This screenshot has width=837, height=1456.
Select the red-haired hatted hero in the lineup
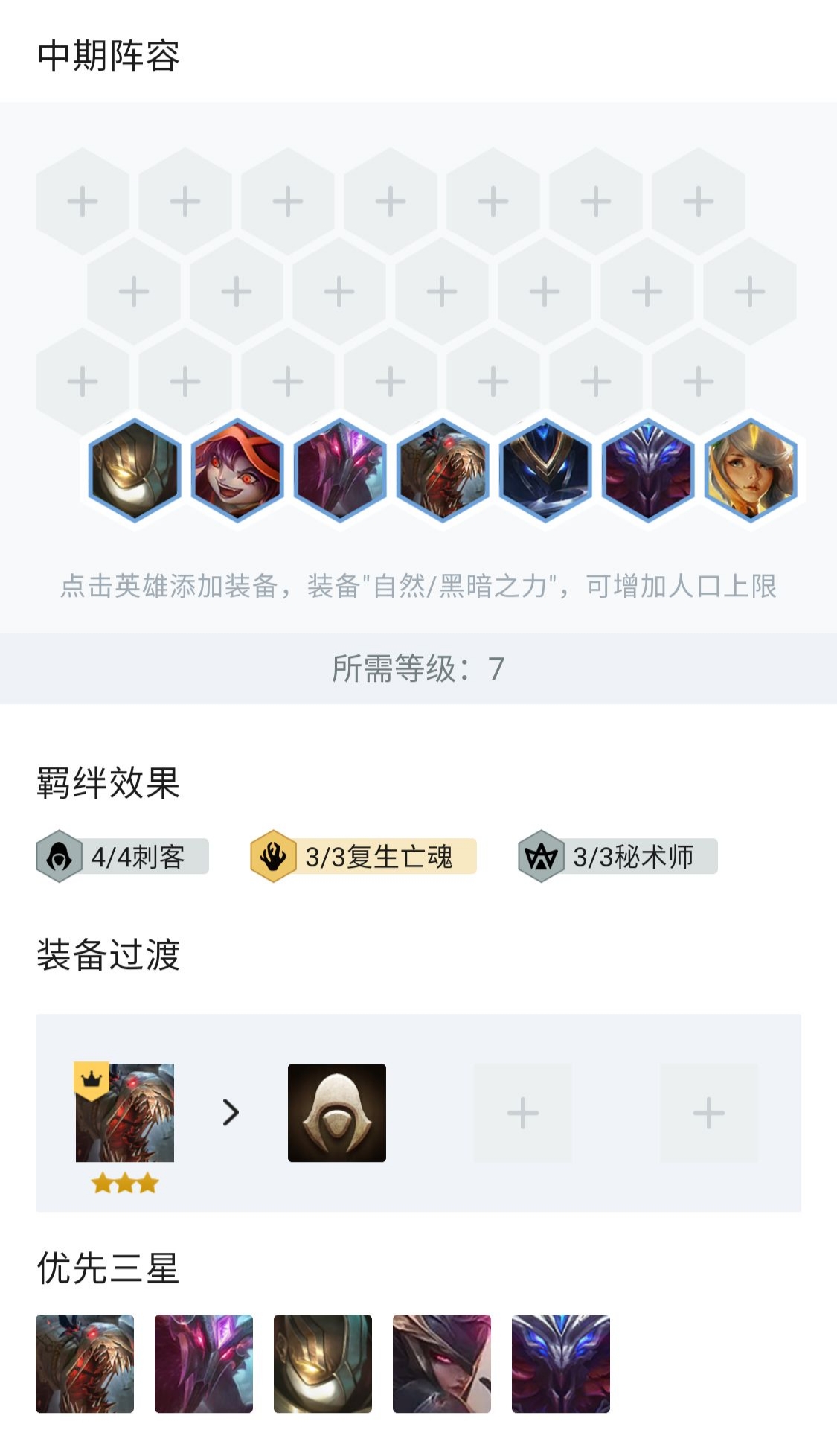click(237, 470)
